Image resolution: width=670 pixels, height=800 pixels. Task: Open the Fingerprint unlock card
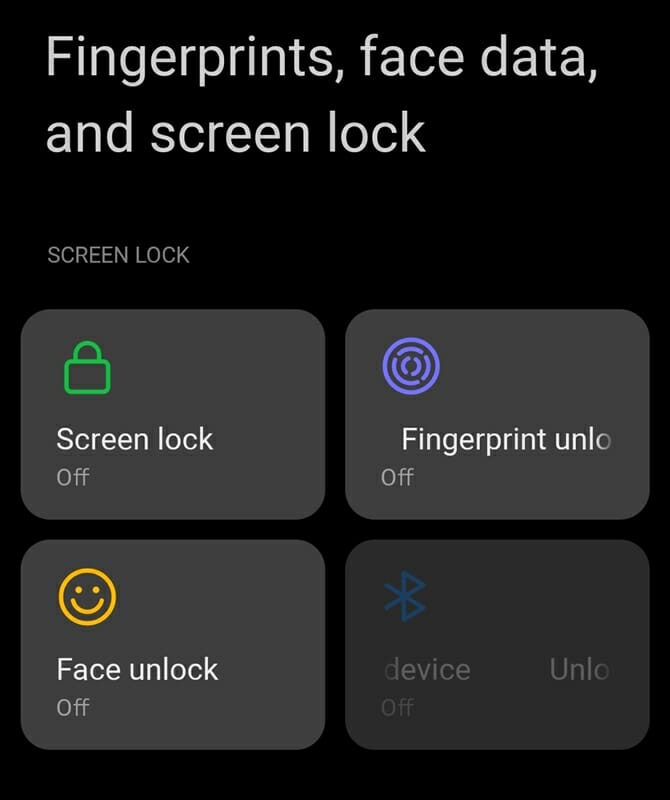click(497, 414)
